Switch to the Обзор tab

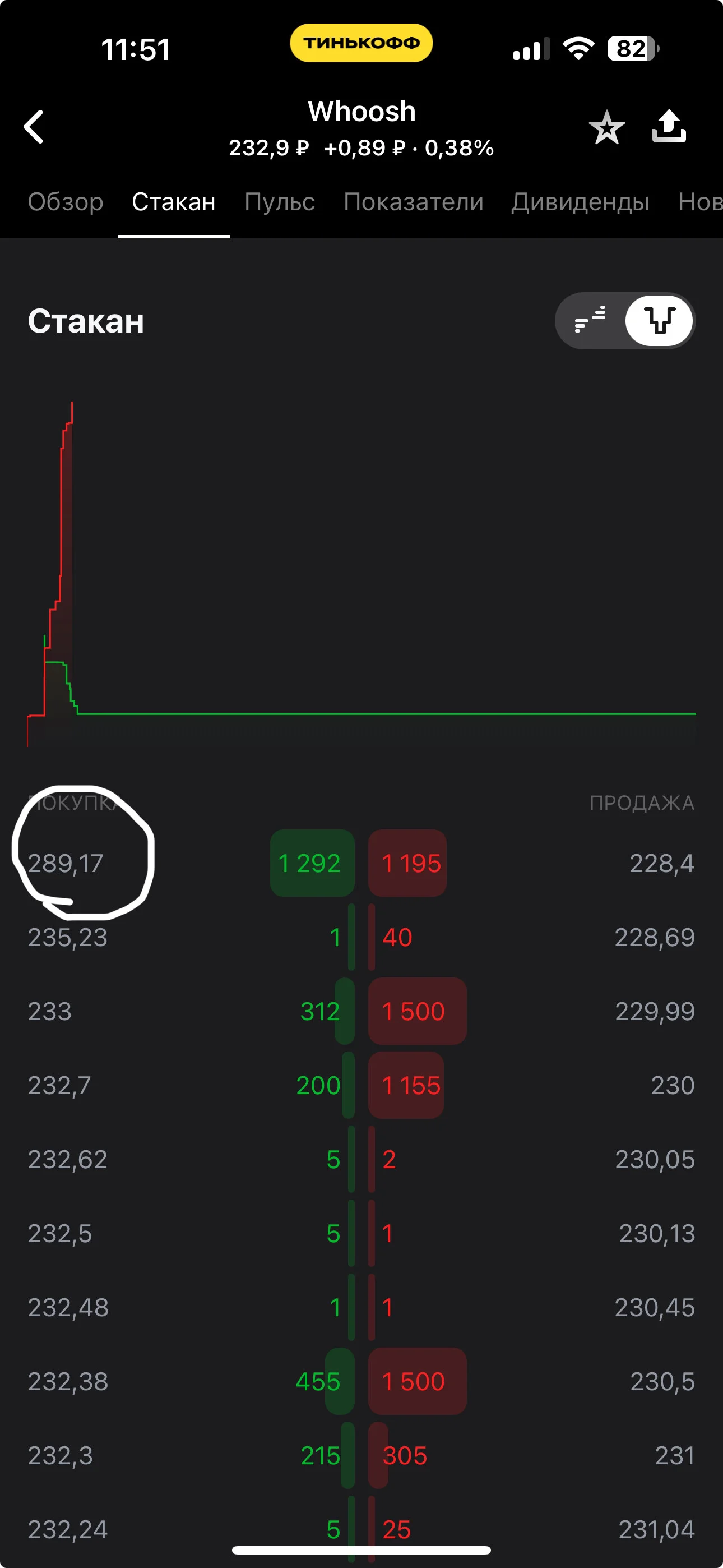tap(66, 201)
